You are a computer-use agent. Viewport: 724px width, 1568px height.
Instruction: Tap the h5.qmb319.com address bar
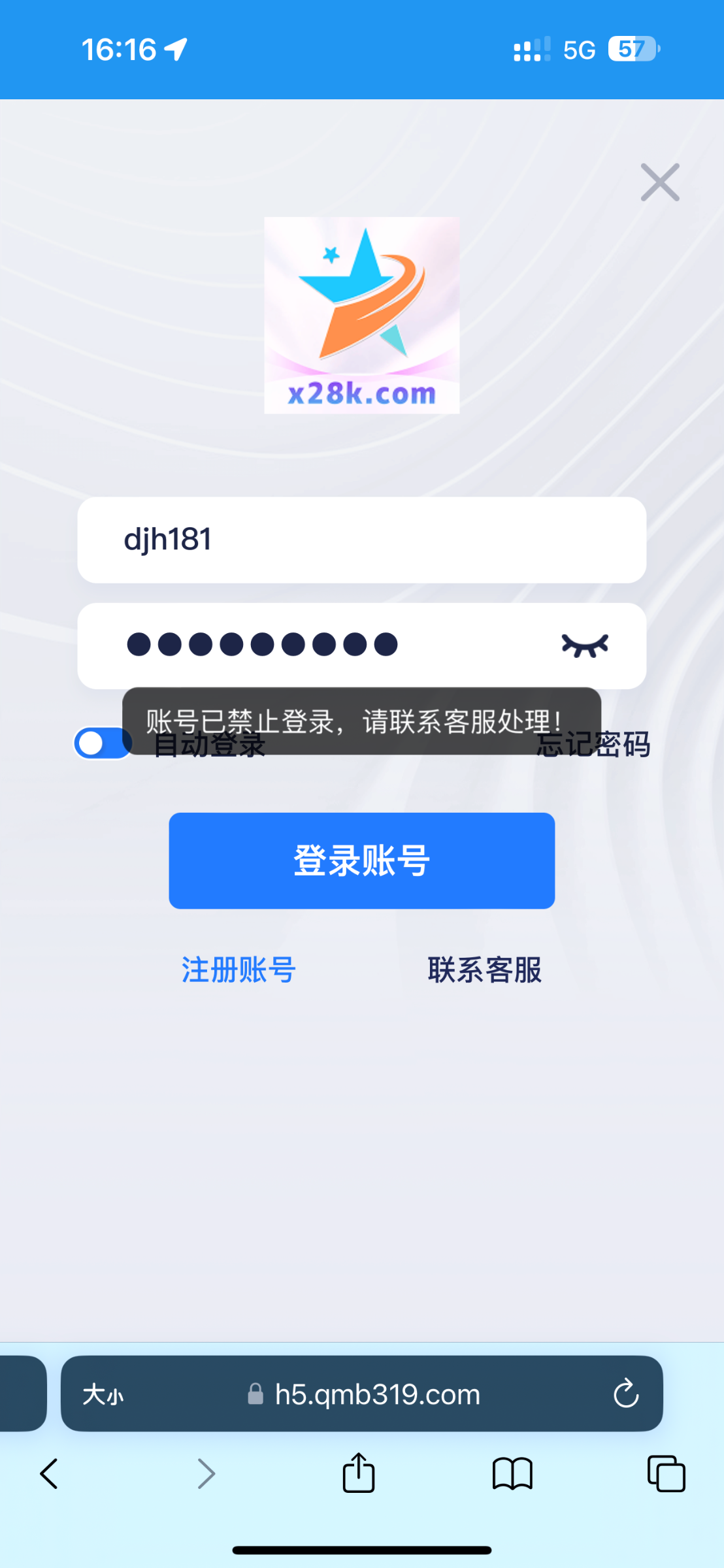coord(377,1395)
